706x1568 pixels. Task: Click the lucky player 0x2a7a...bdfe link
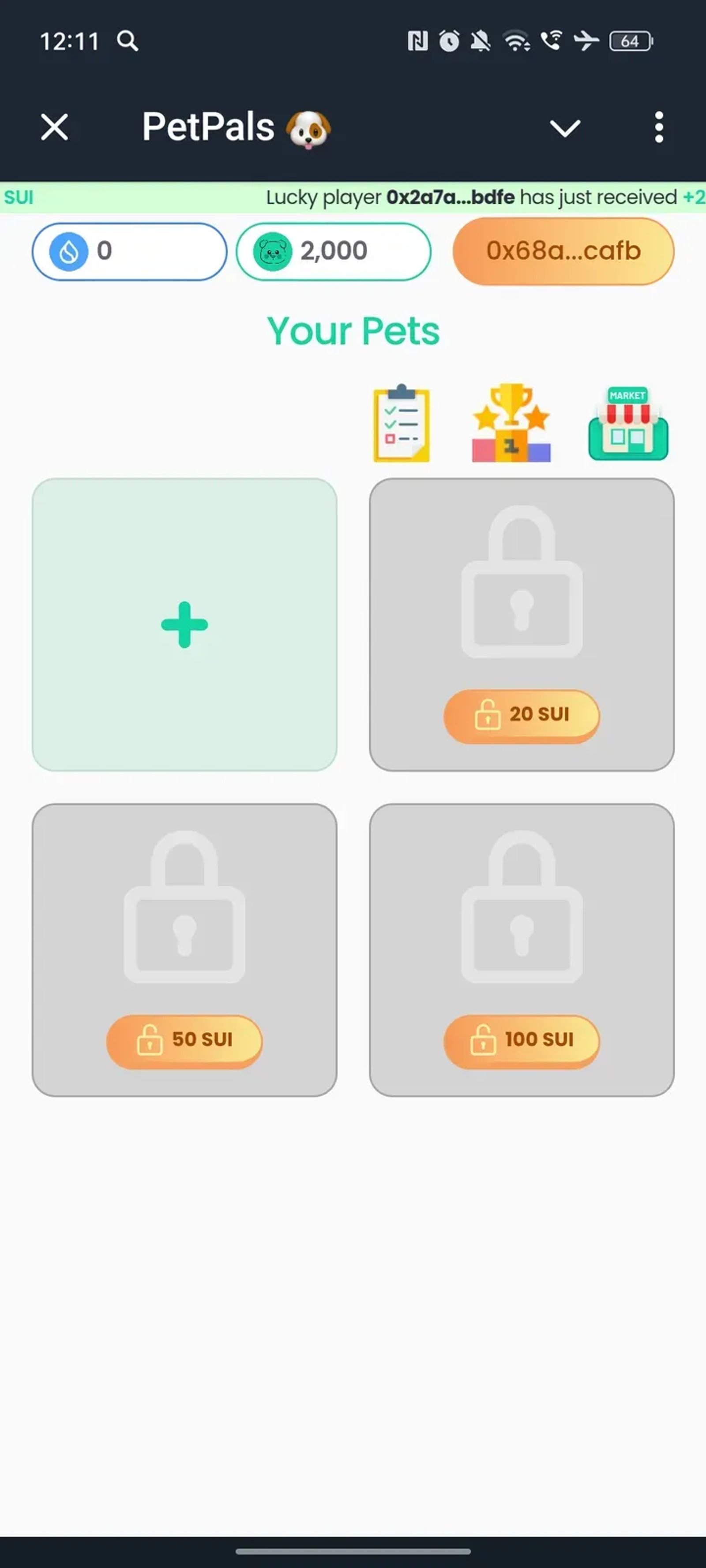click(x=451, y=197)
